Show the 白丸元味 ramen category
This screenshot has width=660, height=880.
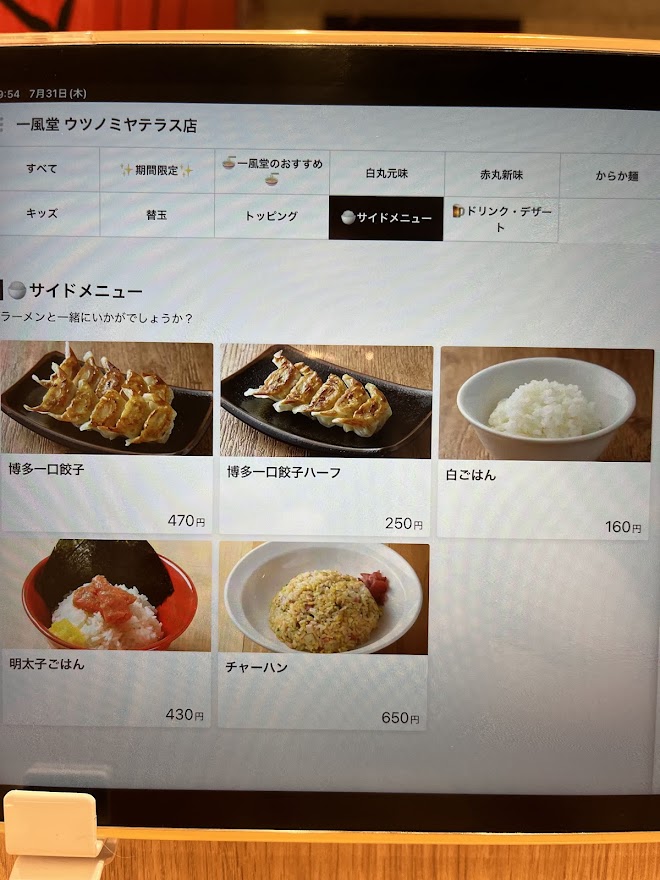(x=386, y=173)
